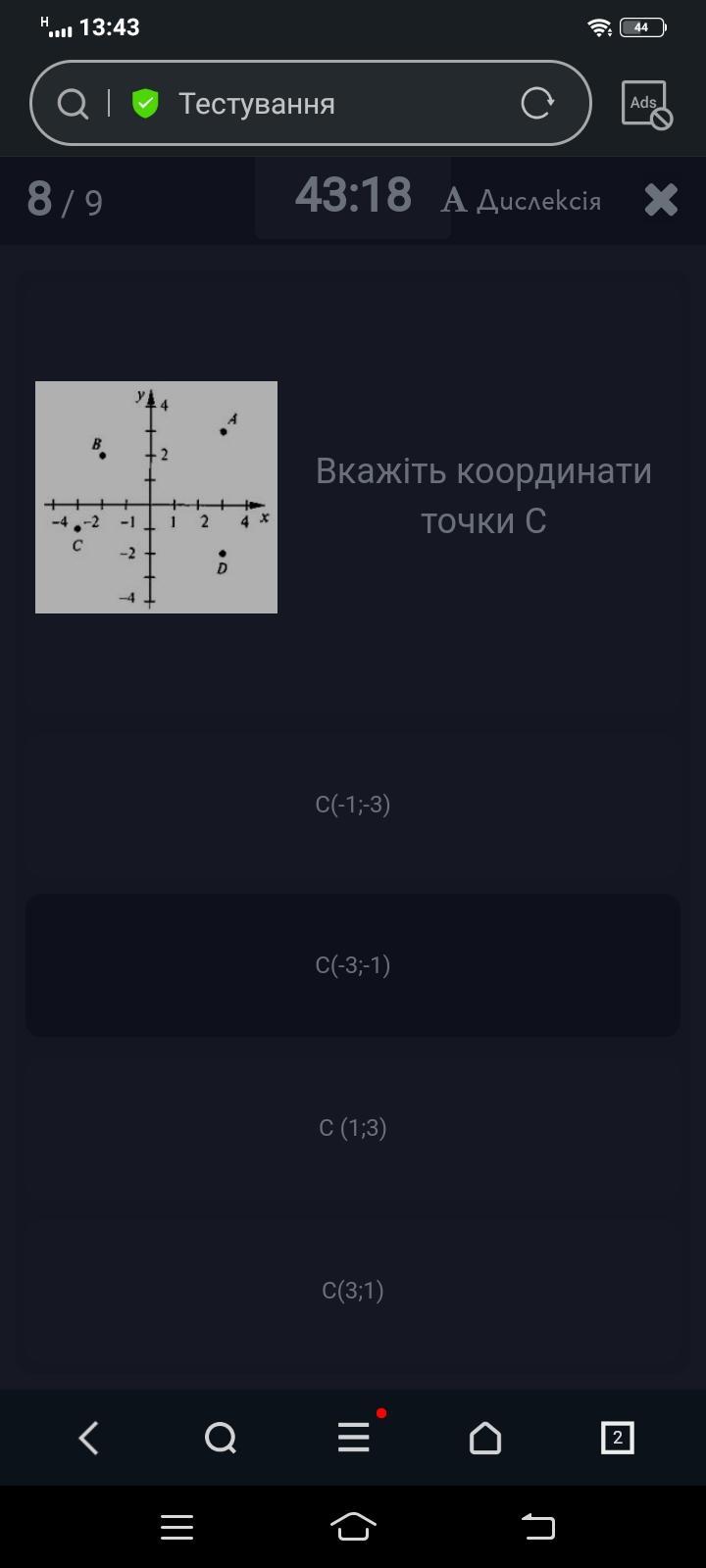Select answer C(3;1)

pyautogui.click(x=353, y=1291)
